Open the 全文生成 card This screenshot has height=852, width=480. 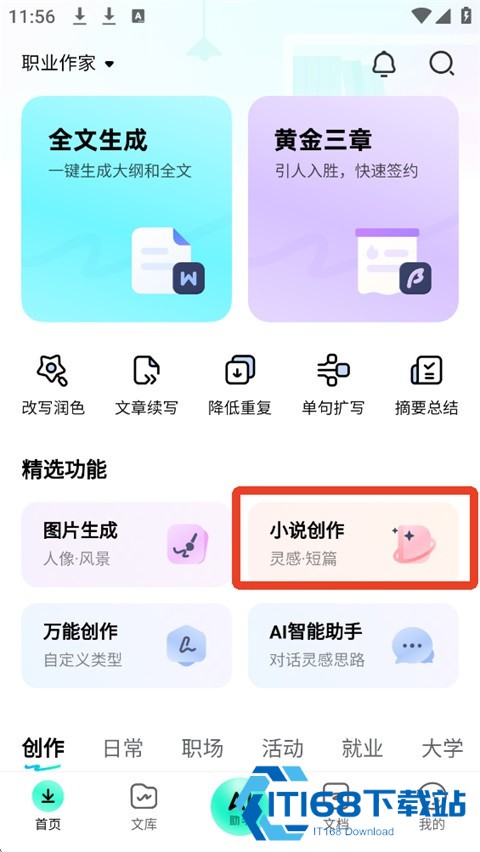(127, 209)
